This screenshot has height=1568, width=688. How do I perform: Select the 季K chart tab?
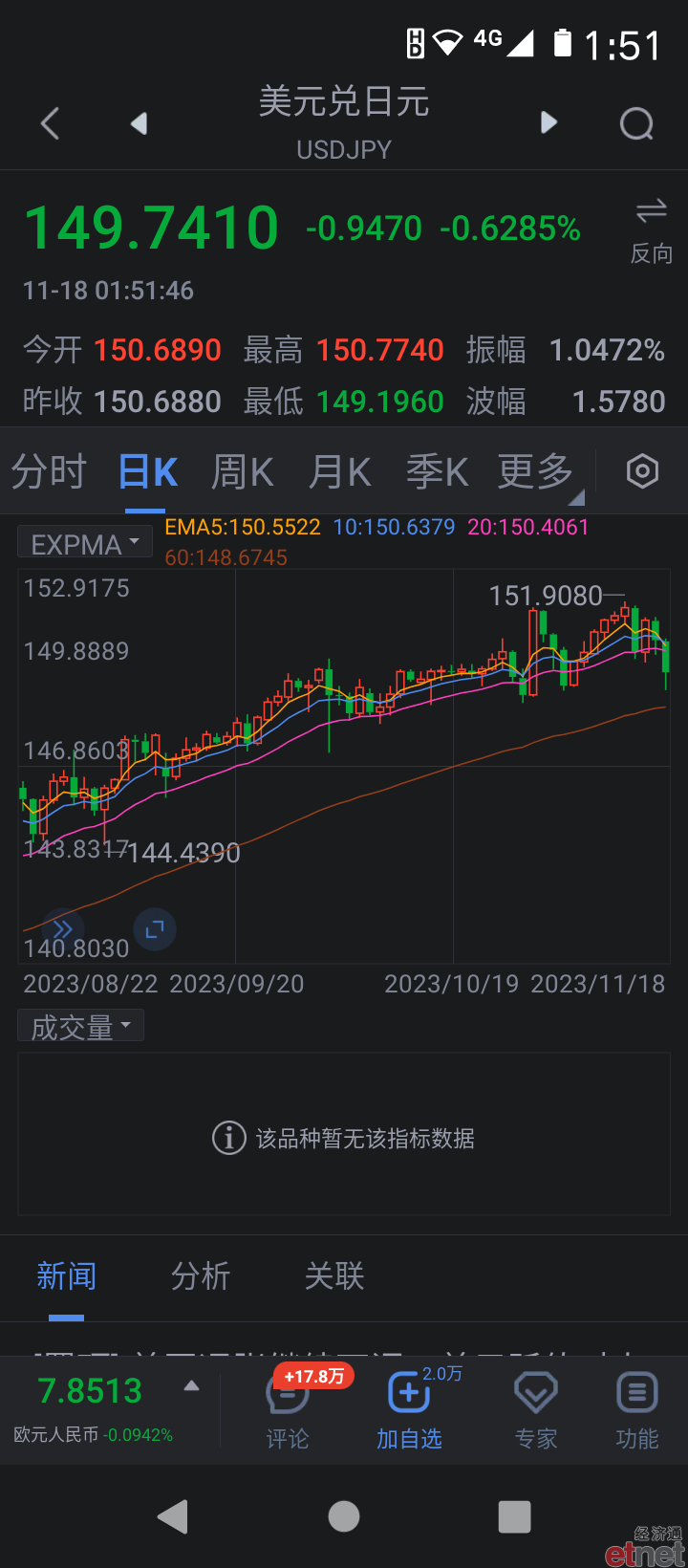coord(437,472)
